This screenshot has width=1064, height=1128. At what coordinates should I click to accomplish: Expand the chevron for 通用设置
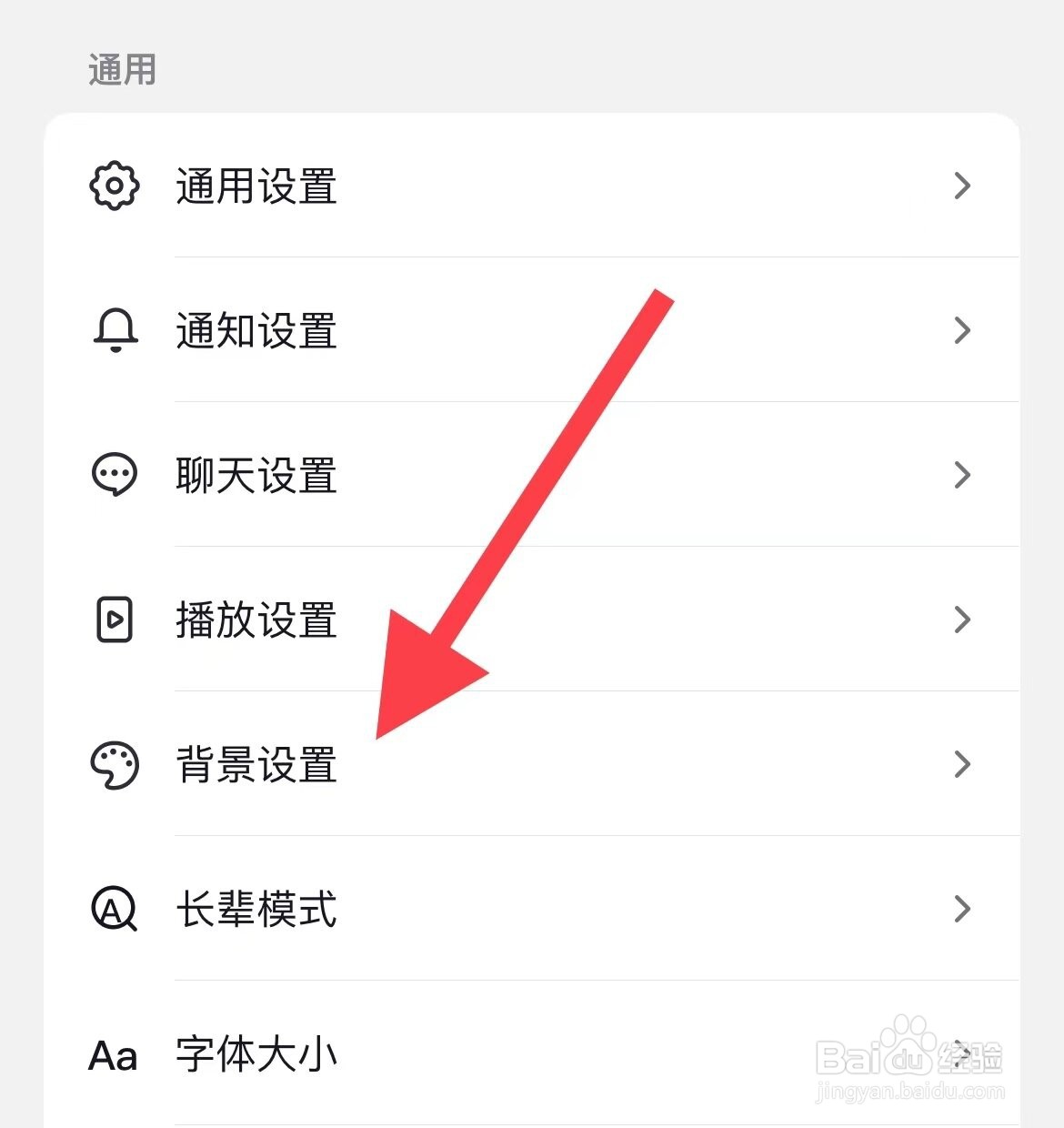(x=962, y=186)
